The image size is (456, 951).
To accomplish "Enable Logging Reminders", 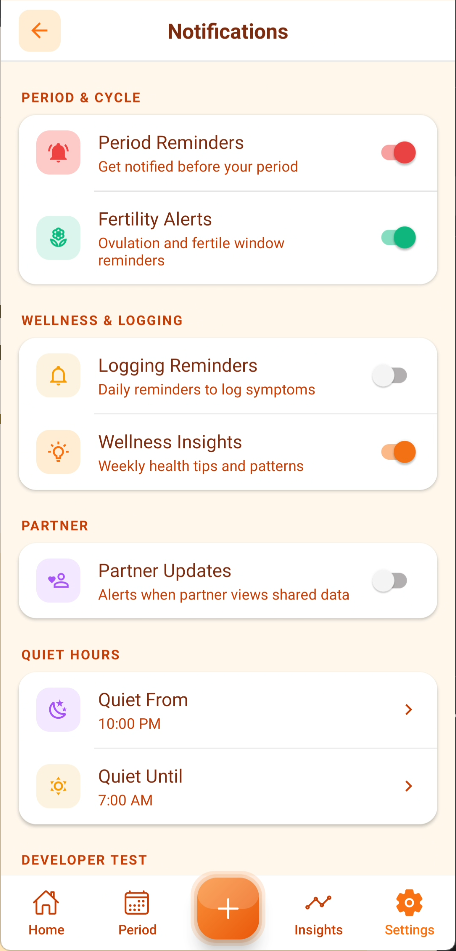I will click(389, 376).
